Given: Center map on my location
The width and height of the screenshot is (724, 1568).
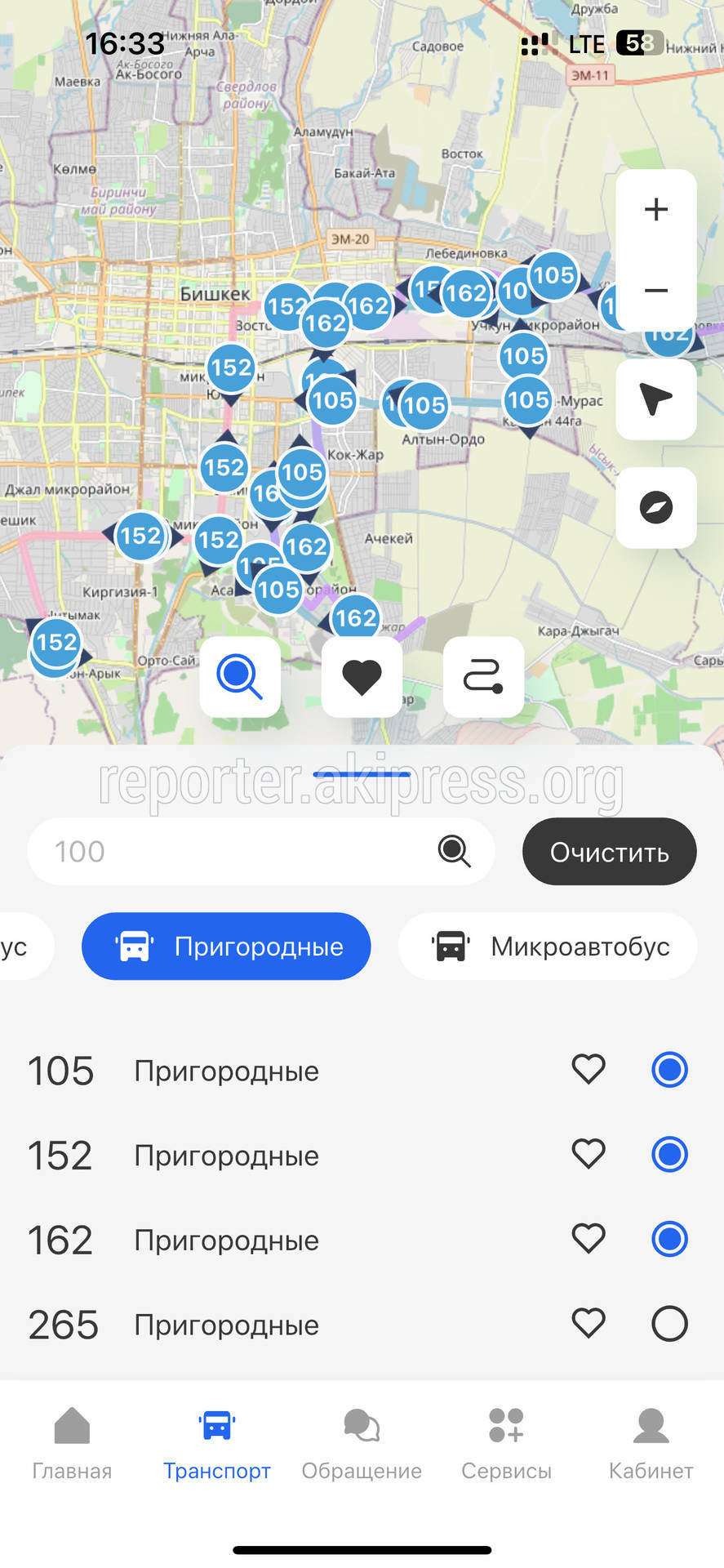Looking at the screenshot, I should tap(655, 399).
